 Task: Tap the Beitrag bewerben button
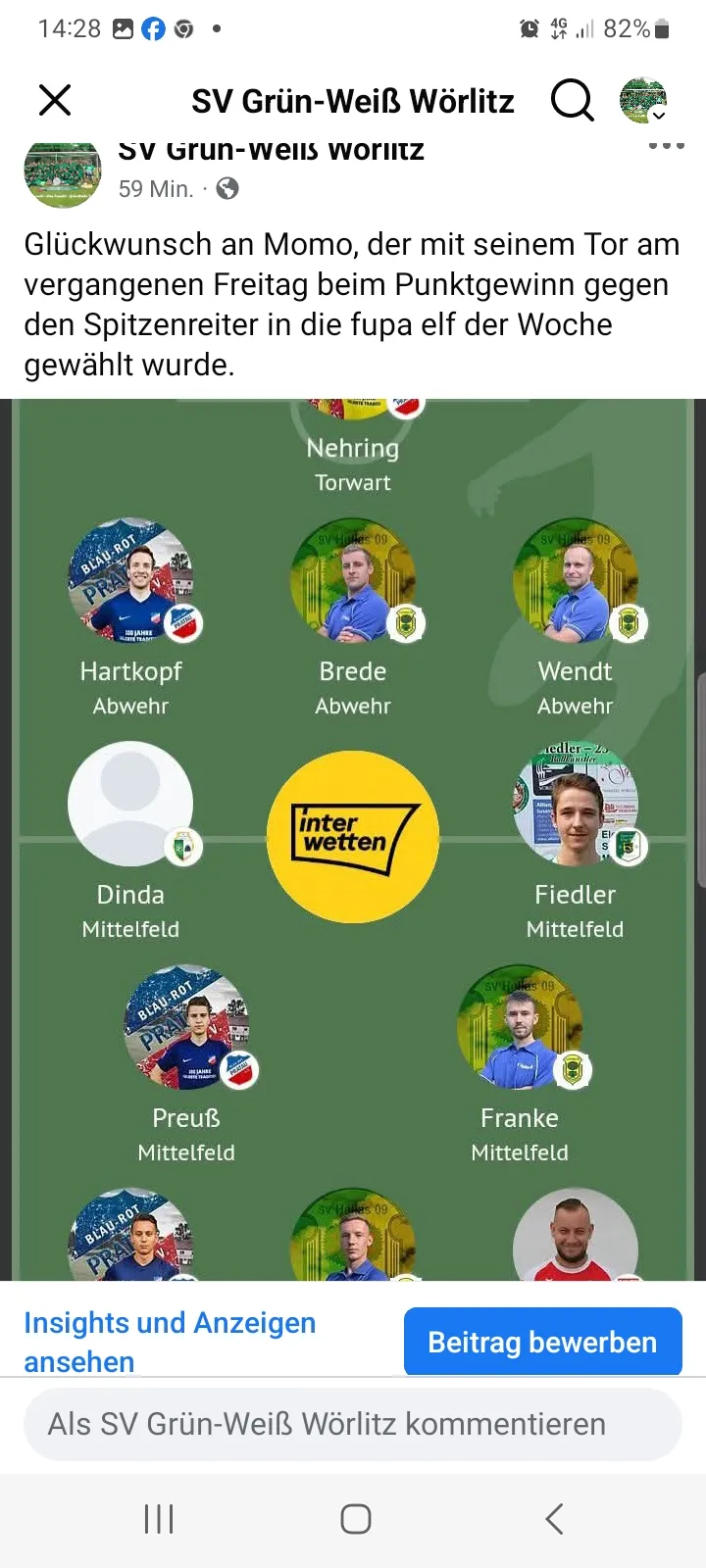tap(542, 1342)
